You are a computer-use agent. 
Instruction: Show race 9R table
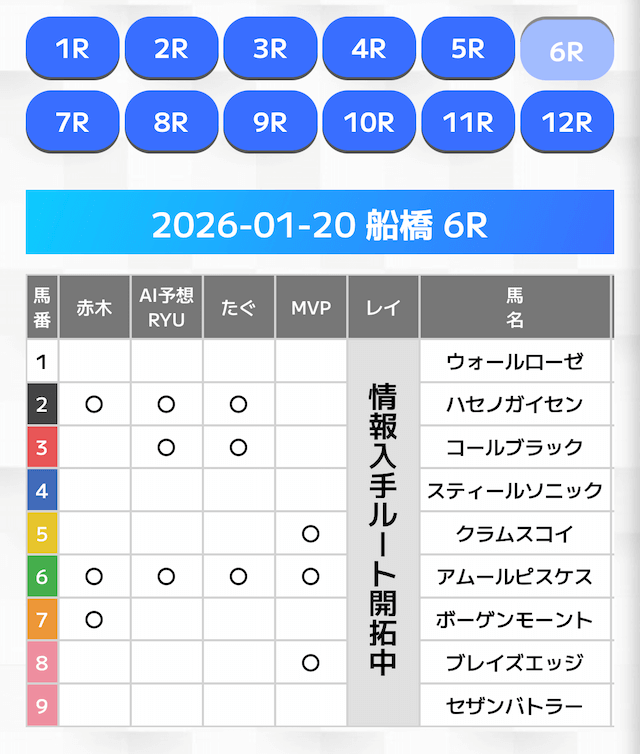pyautogui.click(x=270, y=122)
